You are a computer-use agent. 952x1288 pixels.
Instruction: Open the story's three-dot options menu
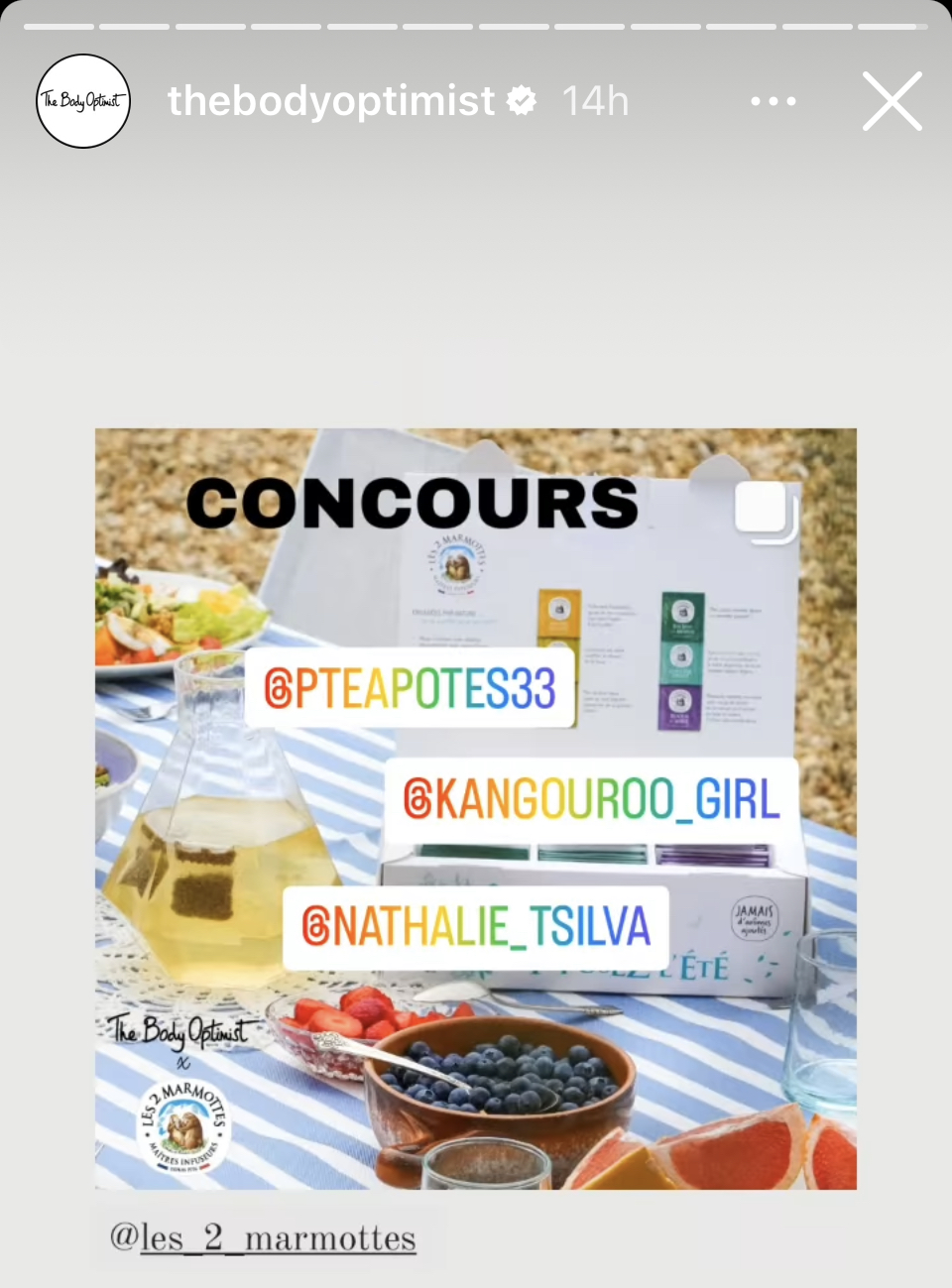coord(773,101)
